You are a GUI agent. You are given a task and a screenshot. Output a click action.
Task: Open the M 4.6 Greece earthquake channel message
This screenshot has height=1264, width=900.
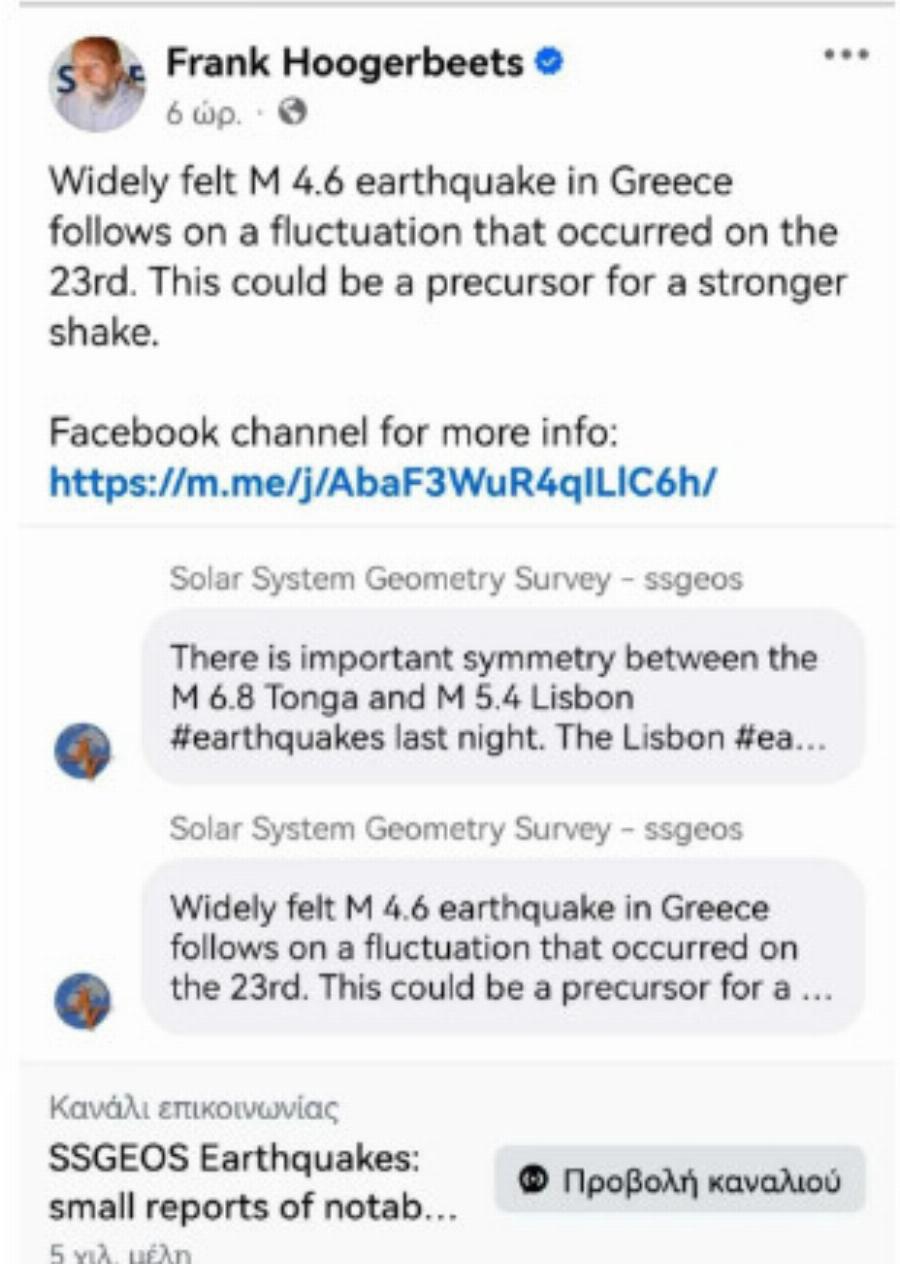[503, 947]
